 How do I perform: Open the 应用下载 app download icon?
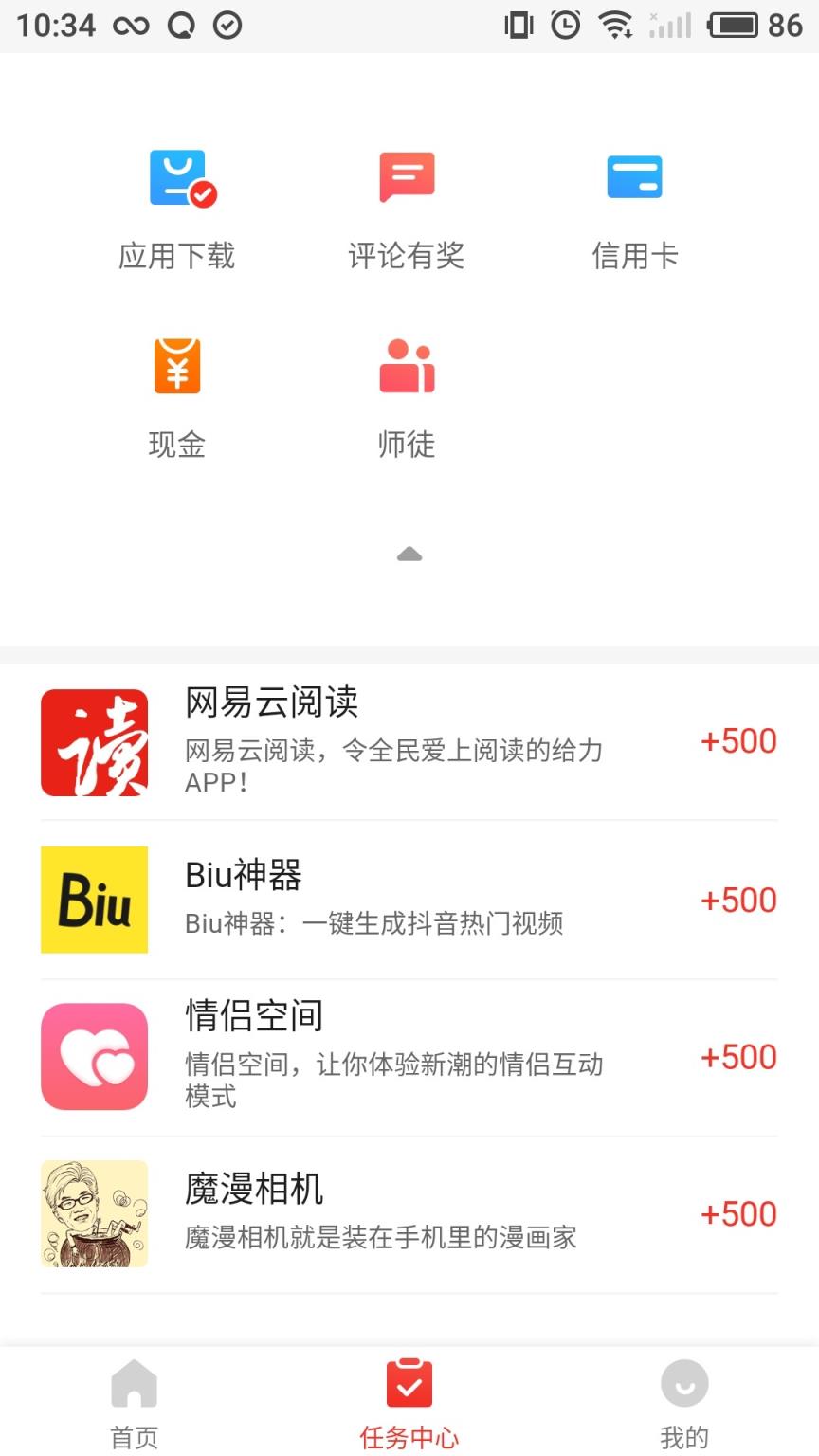pyautogui.click(x=177, y=177)
